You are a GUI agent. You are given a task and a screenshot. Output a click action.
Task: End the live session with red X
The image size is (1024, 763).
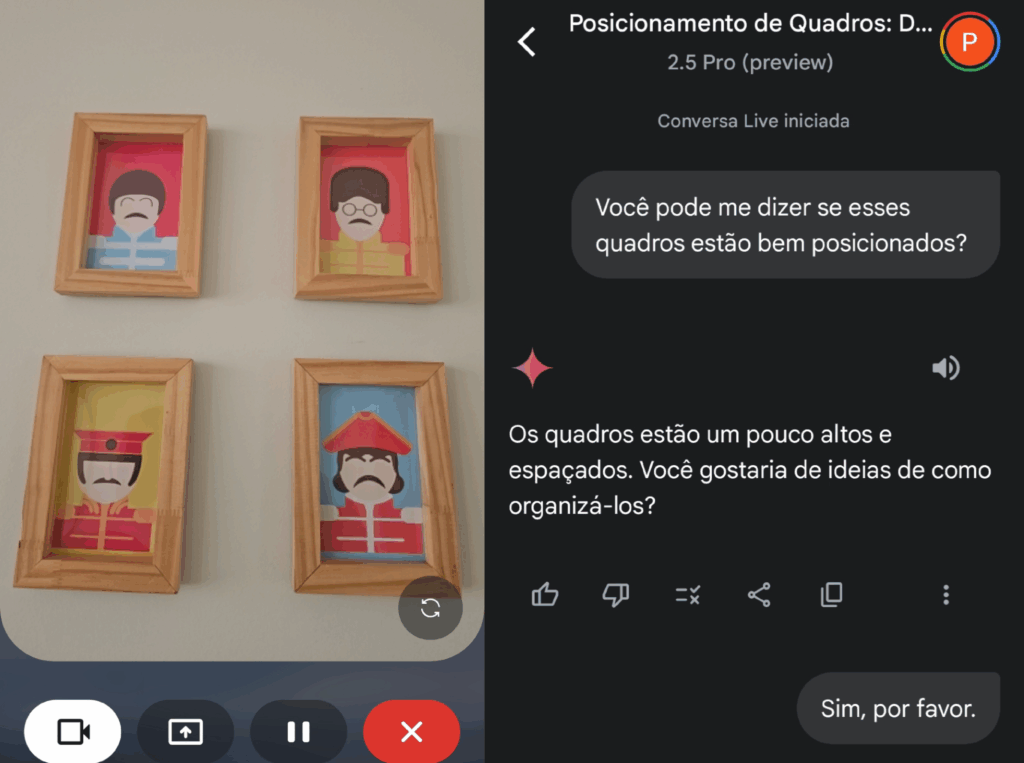pos(411,732)
